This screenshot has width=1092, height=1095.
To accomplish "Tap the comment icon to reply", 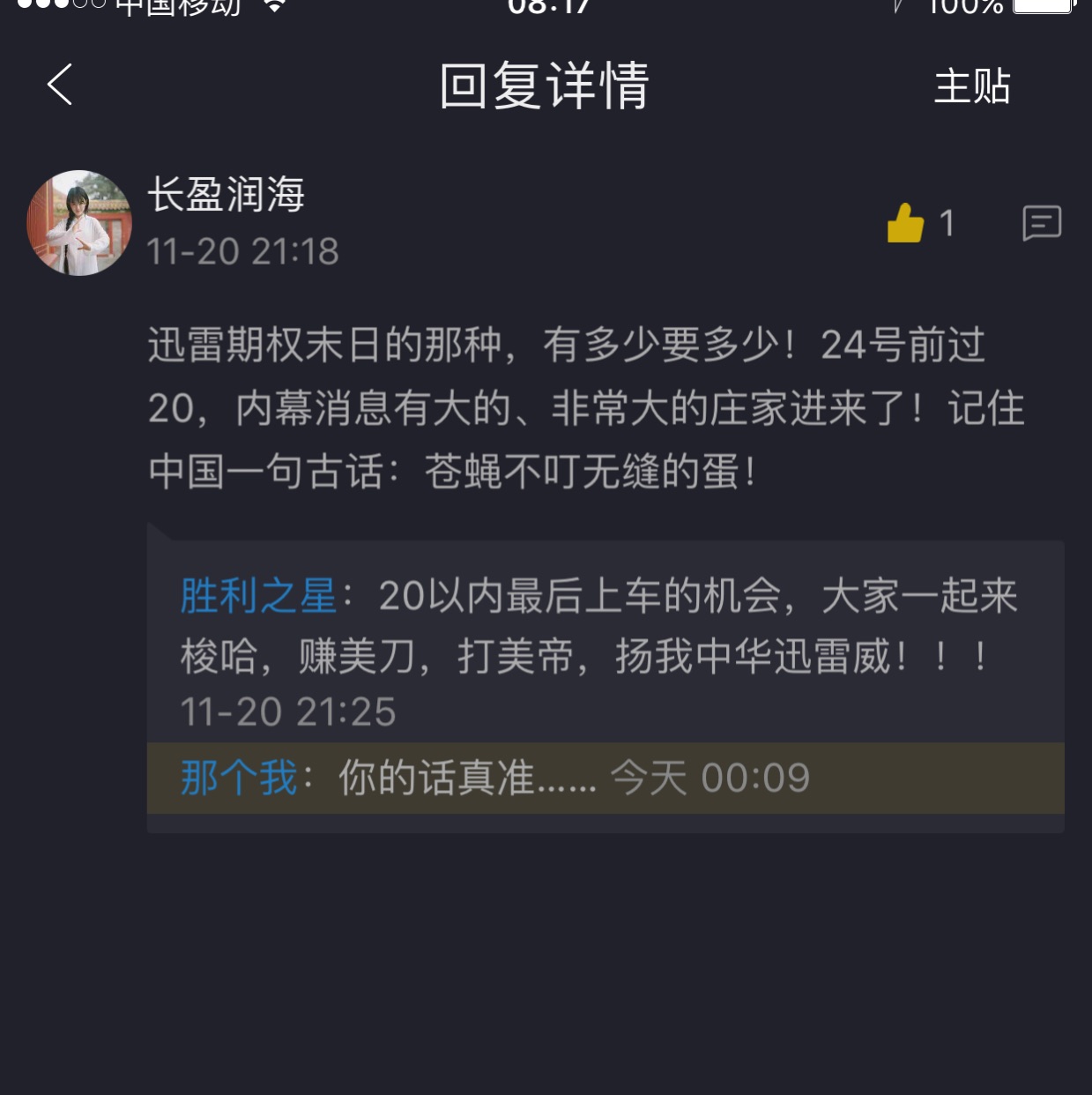I will [x=1041, y=223].
